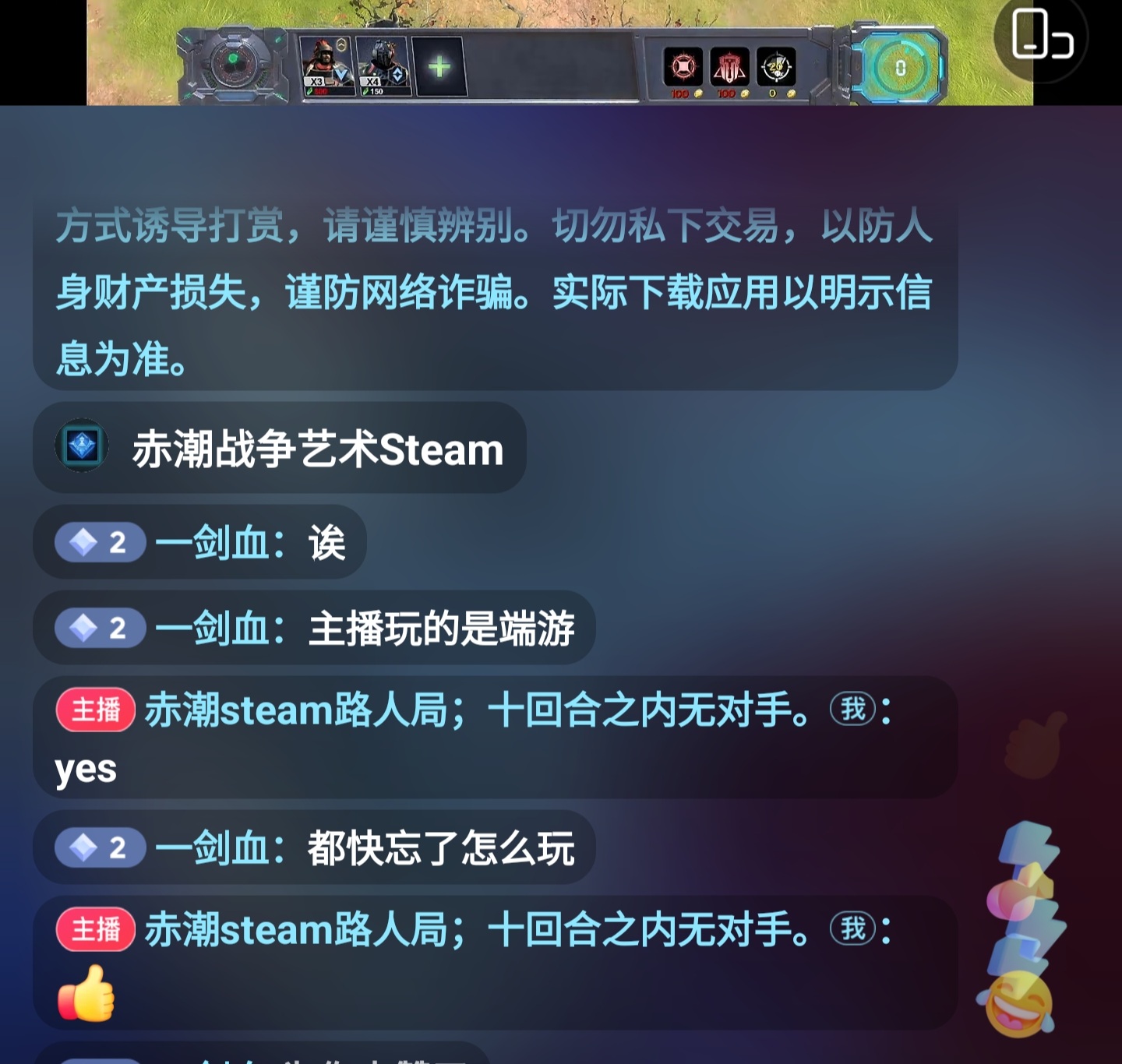
Task: Tap the live video preview
Action: click(559, 53)
